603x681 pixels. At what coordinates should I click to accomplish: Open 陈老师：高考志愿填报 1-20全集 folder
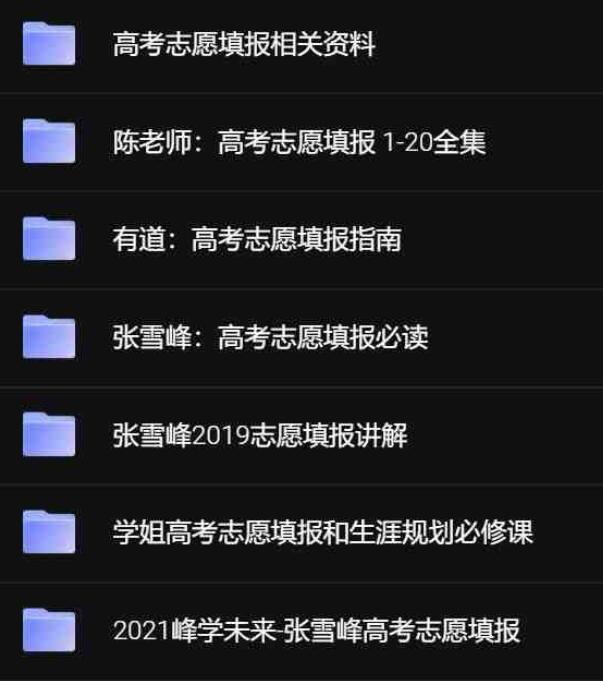299,142
